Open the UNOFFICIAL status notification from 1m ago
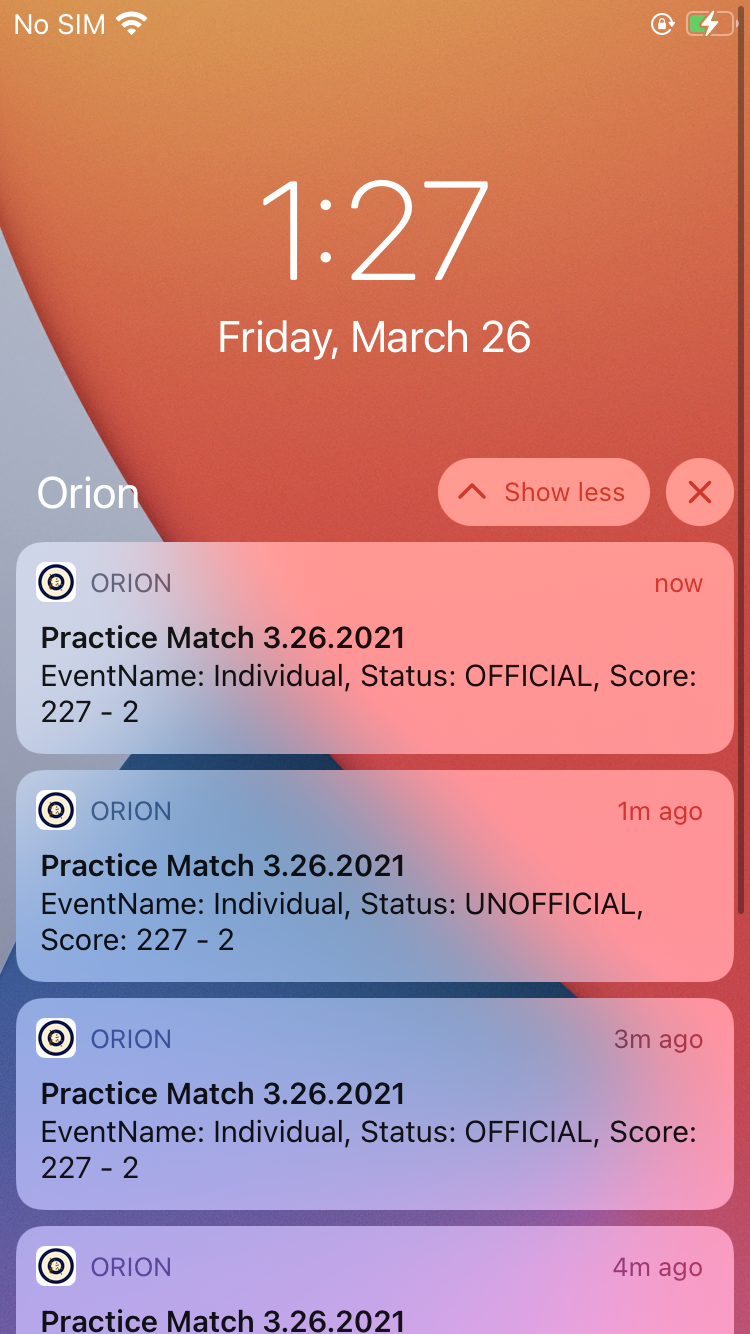750x1334 pixels. [x=375, y=875]
